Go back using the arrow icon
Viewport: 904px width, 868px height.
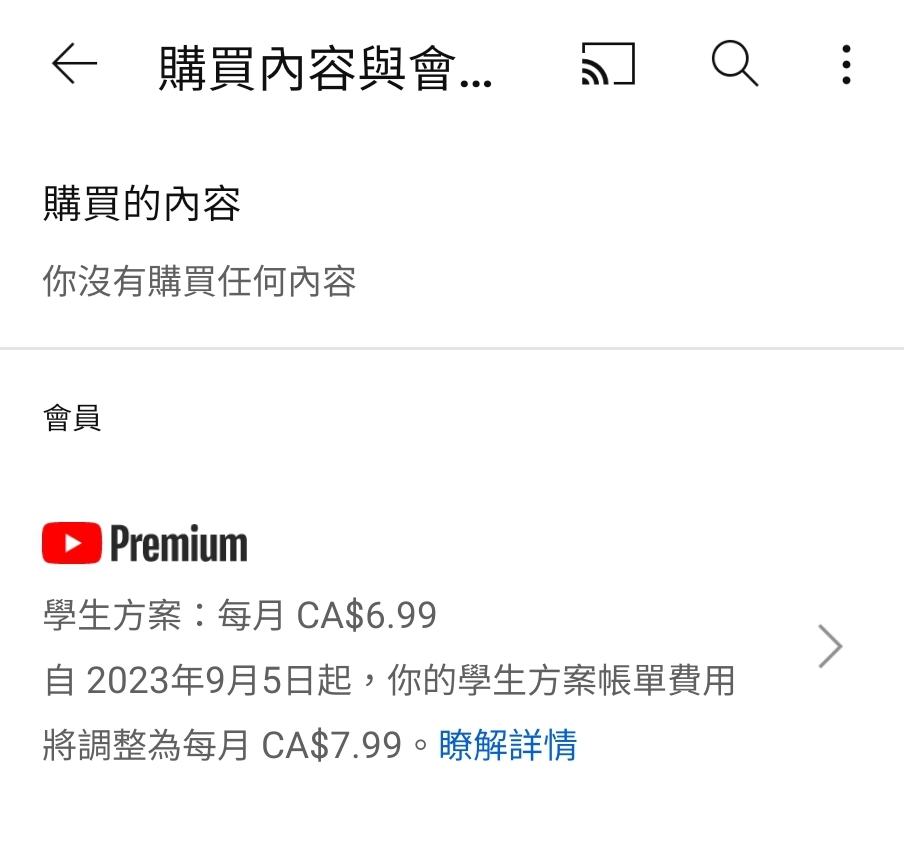tap(74, 65)
